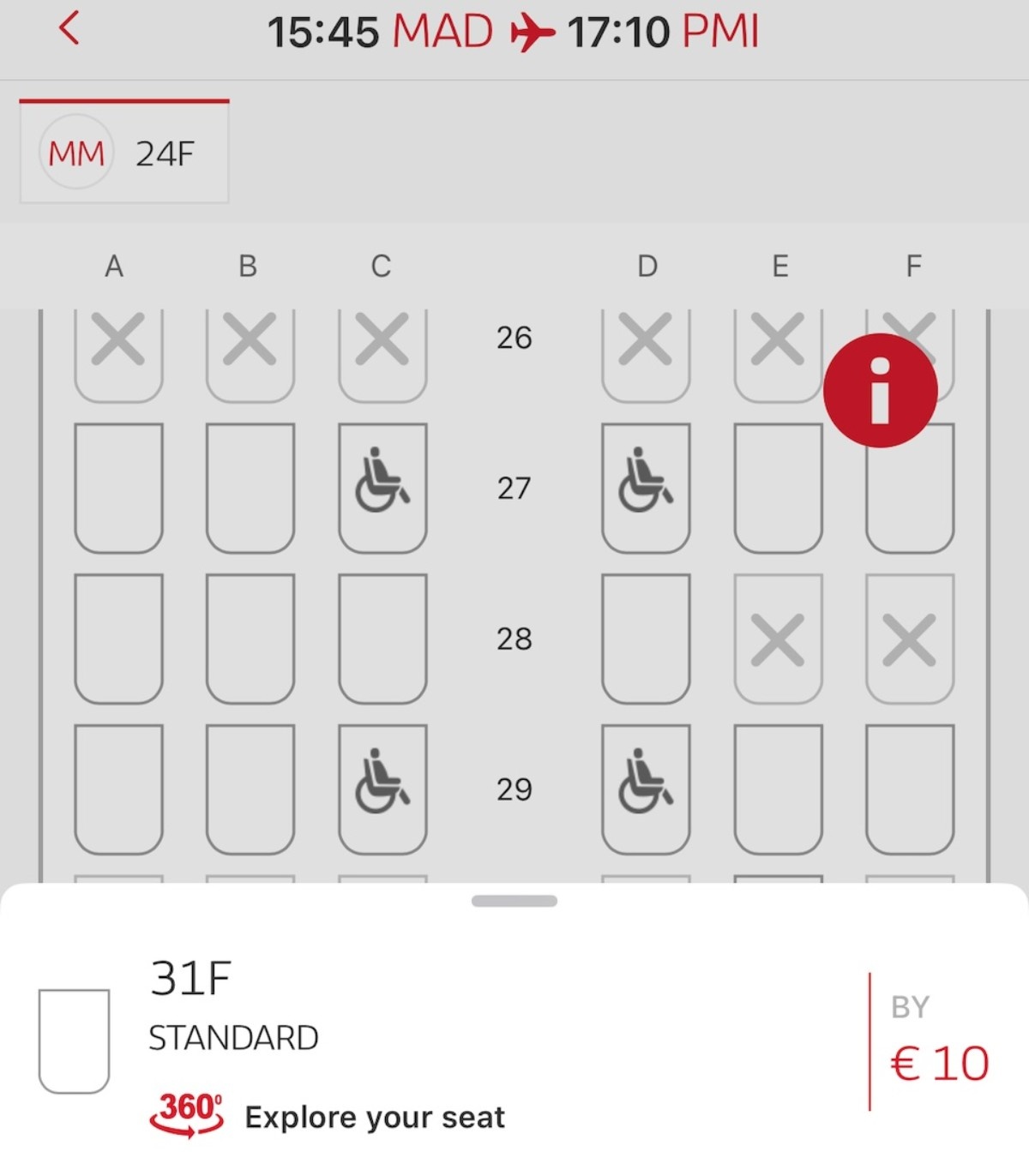Select seat 27B
Viewport: 1029px width, 1176px height.
(250, 488)
